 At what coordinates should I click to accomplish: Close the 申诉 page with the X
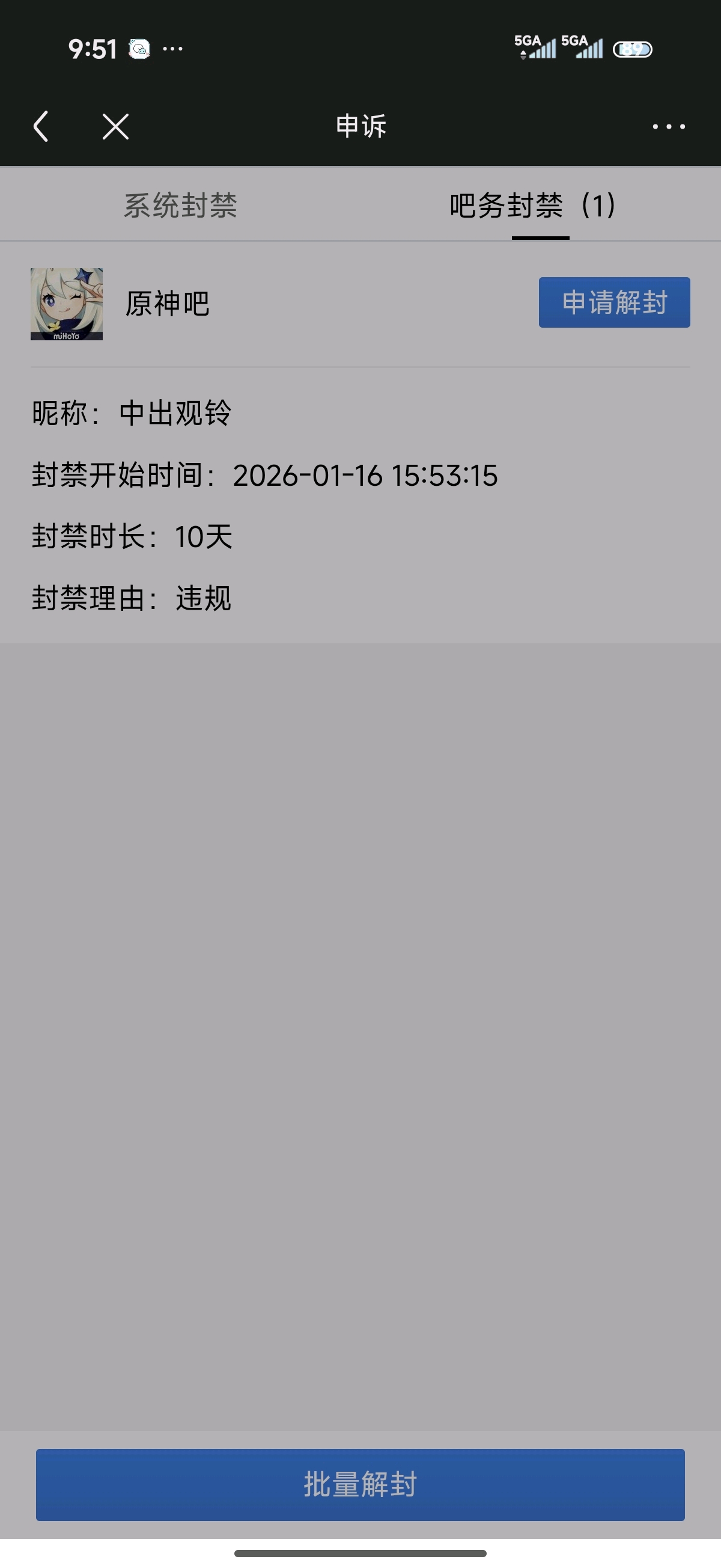(x=115, y=127)
